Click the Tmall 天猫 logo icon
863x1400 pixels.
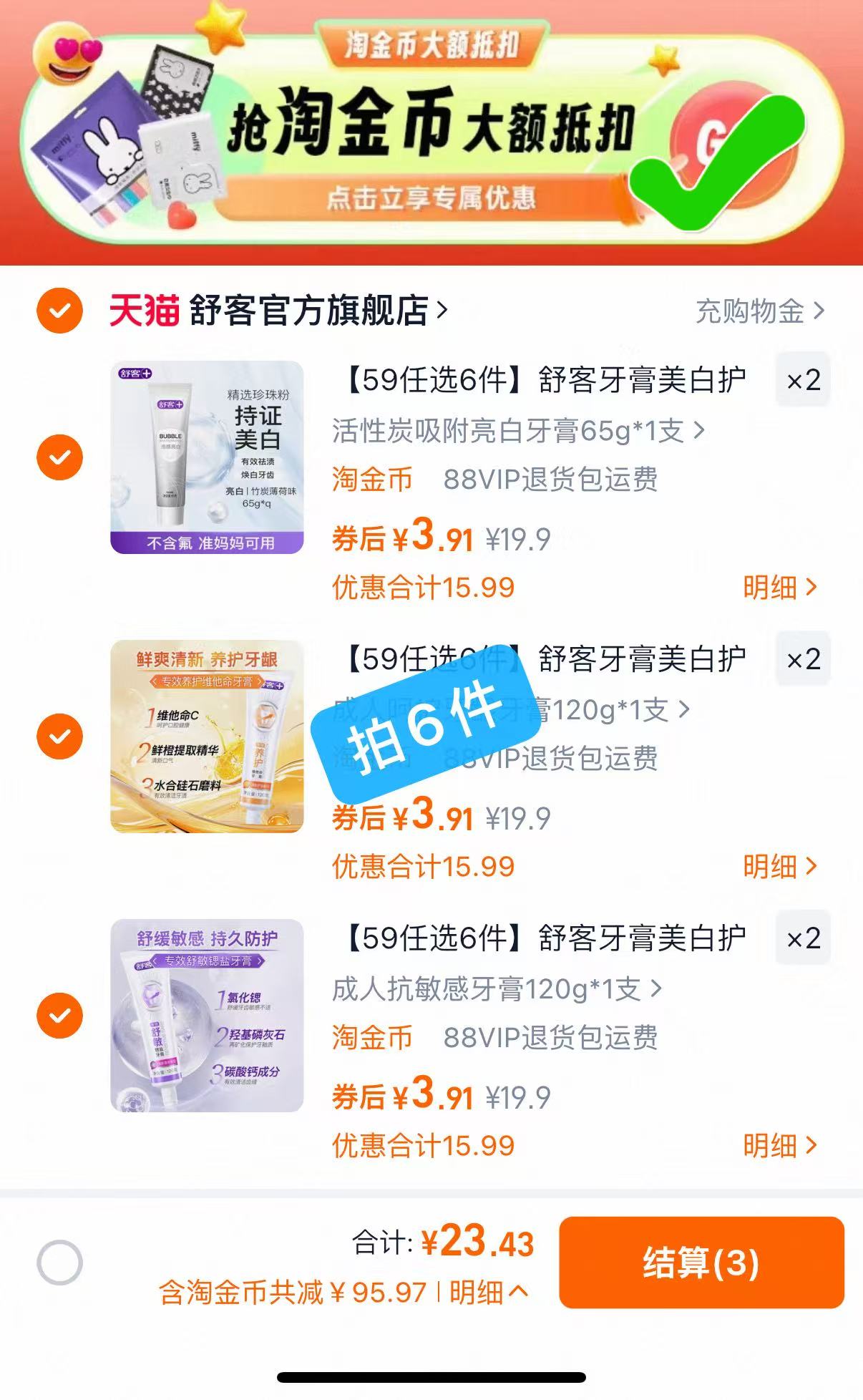143,309
